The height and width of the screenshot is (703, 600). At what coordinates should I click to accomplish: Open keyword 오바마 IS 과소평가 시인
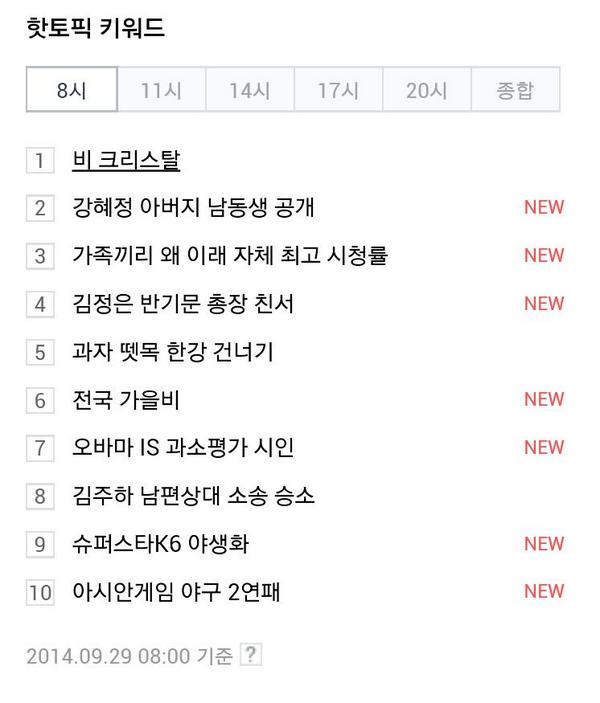[x=184, y=448]
